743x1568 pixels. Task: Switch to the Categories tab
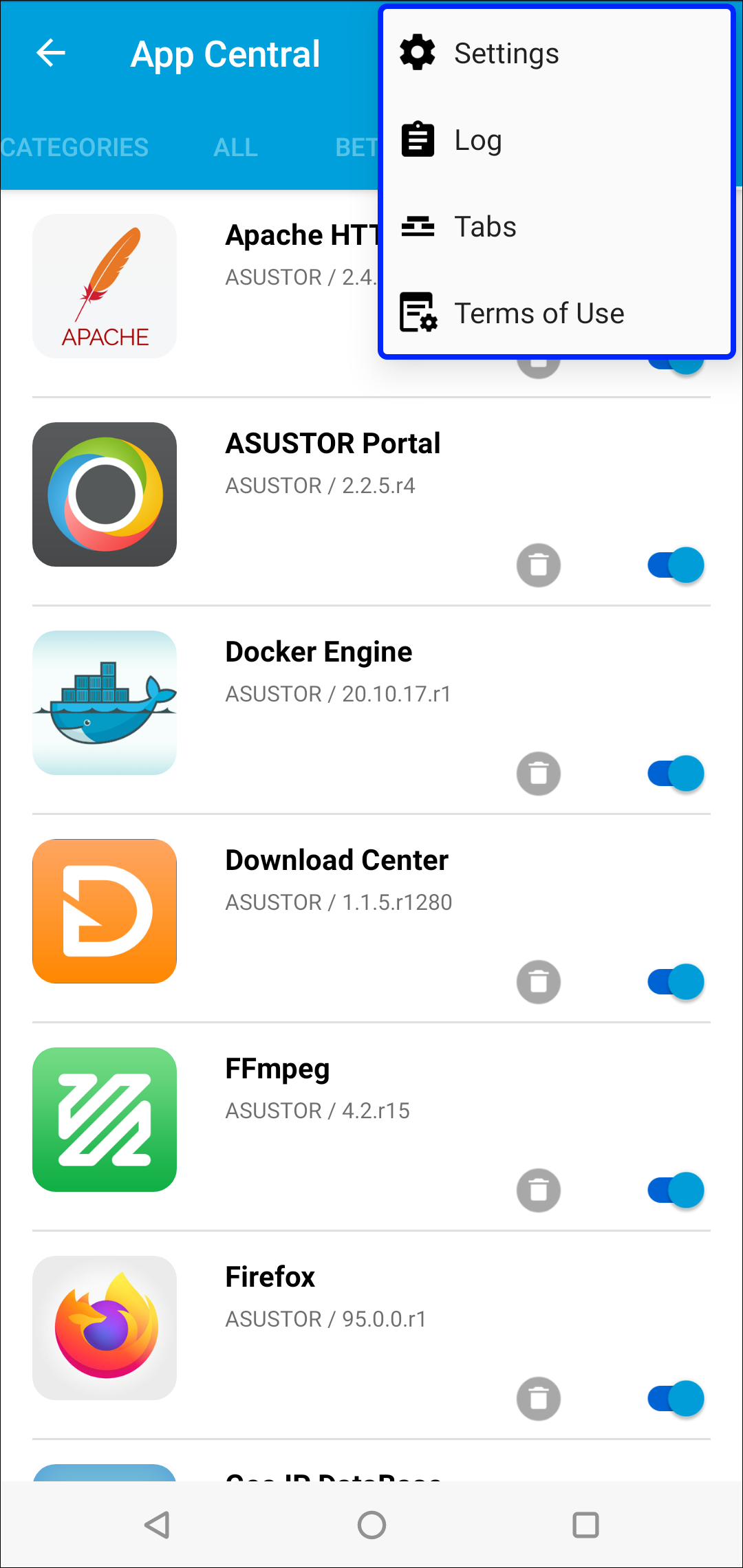(x=74, y=147)
